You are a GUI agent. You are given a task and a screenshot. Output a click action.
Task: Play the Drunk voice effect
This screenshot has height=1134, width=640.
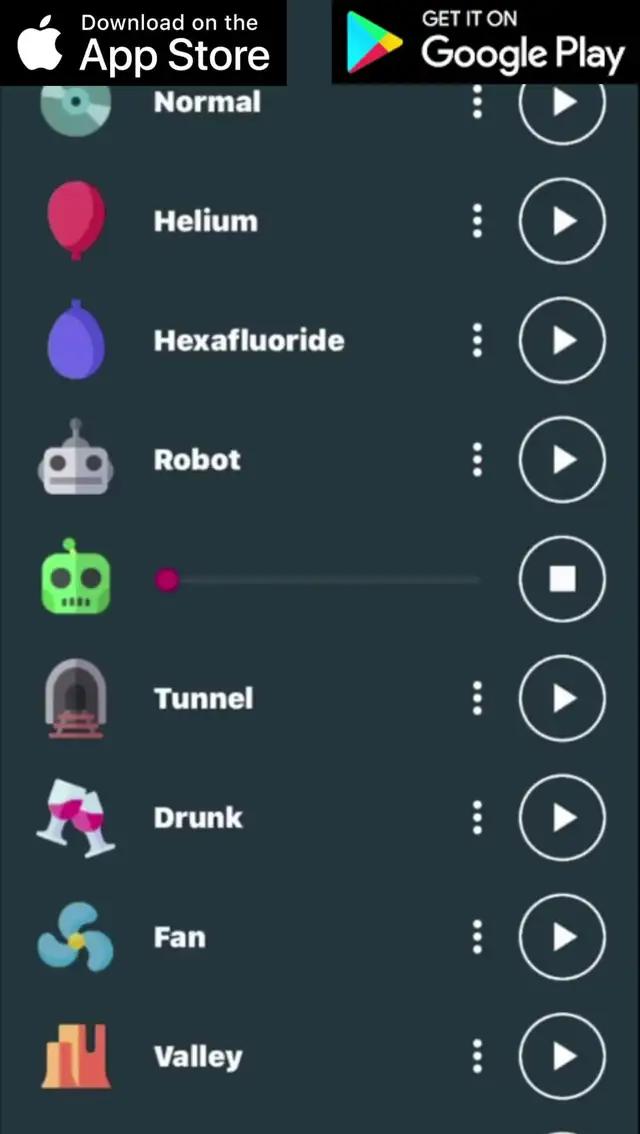coord(562,818)
